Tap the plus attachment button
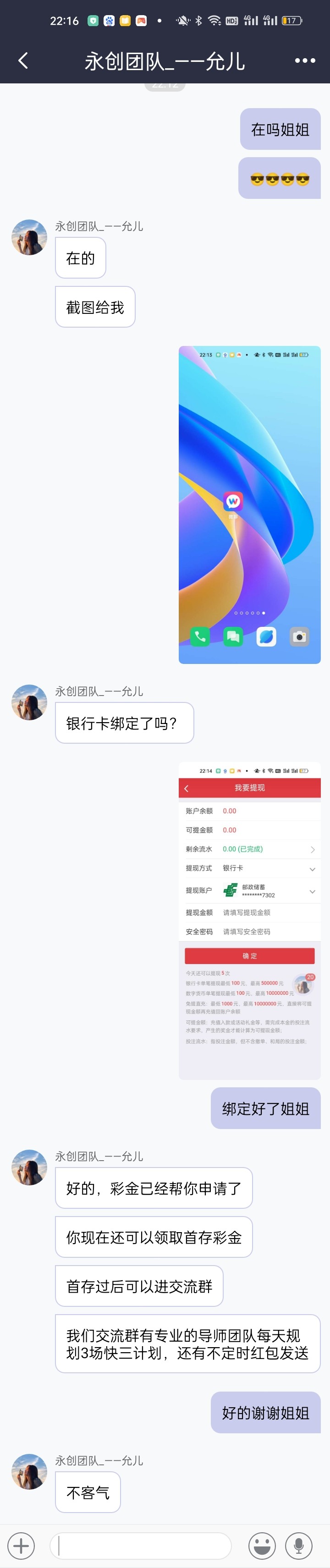Viewport: 330px width, 1568px height. pyautogui.click(x=21, y=1545)
